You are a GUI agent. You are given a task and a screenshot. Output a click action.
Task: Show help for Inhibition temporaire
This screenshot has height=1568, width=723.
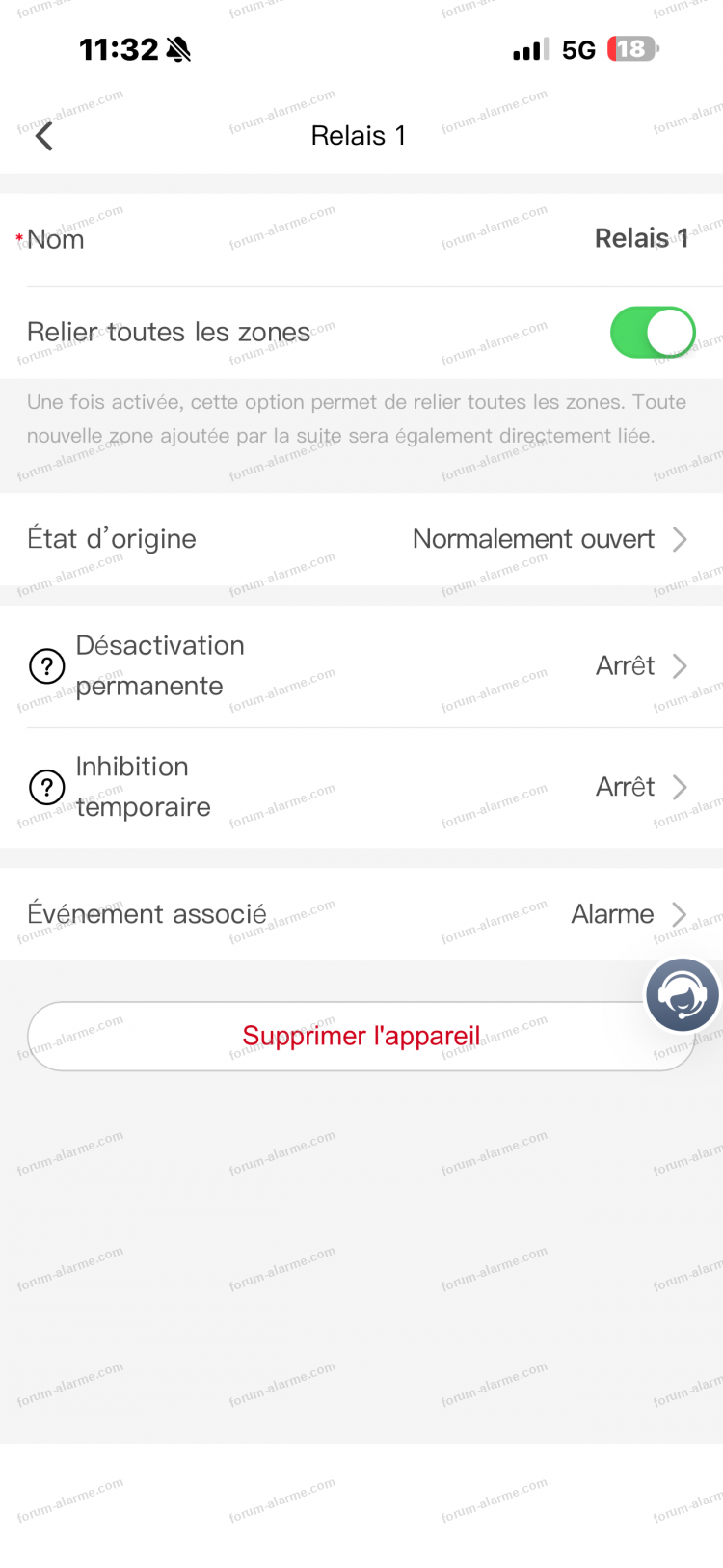(x=47, y=787)
